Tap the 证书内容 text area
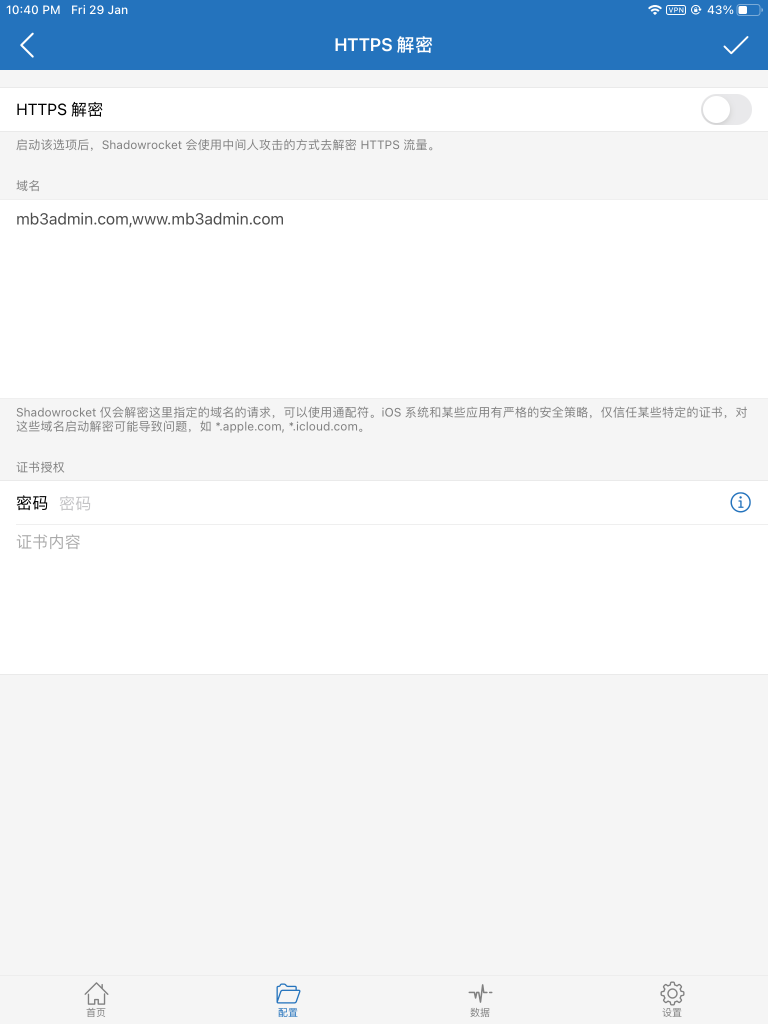 (x=384, y=598)
